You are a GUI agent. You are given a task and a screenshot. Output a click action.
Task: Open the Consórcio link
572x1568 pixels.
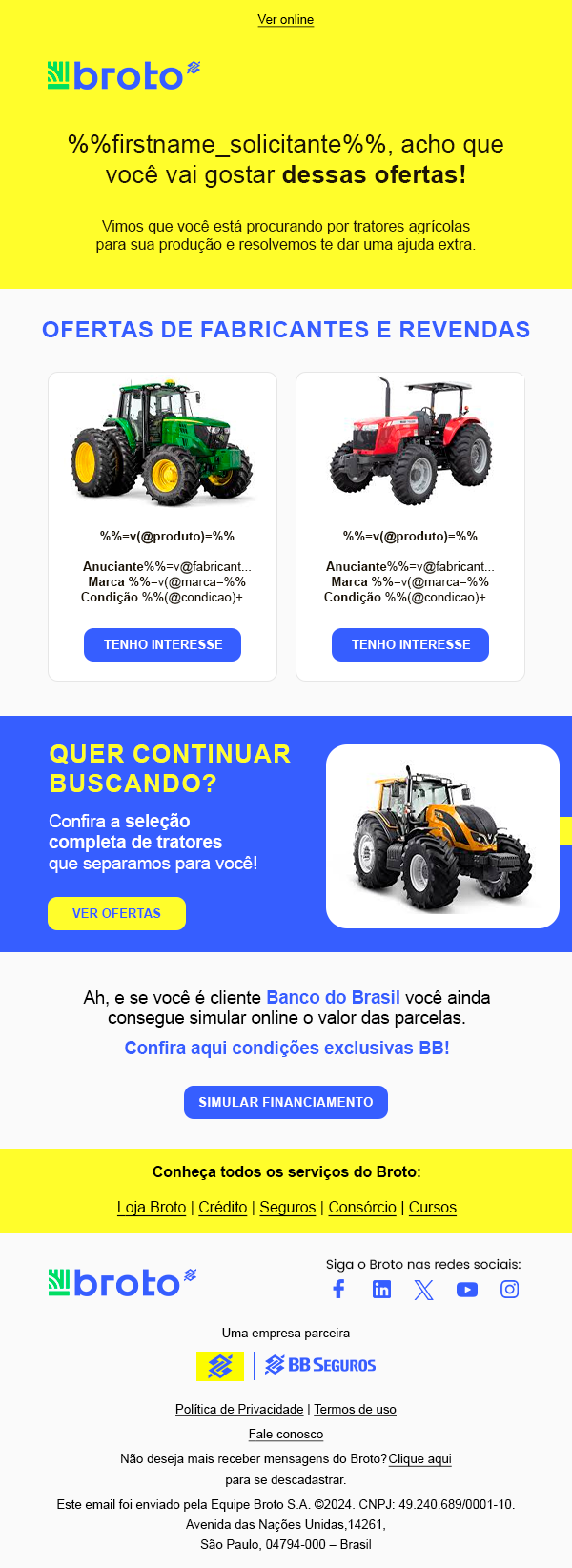(x=362, y=1207)
